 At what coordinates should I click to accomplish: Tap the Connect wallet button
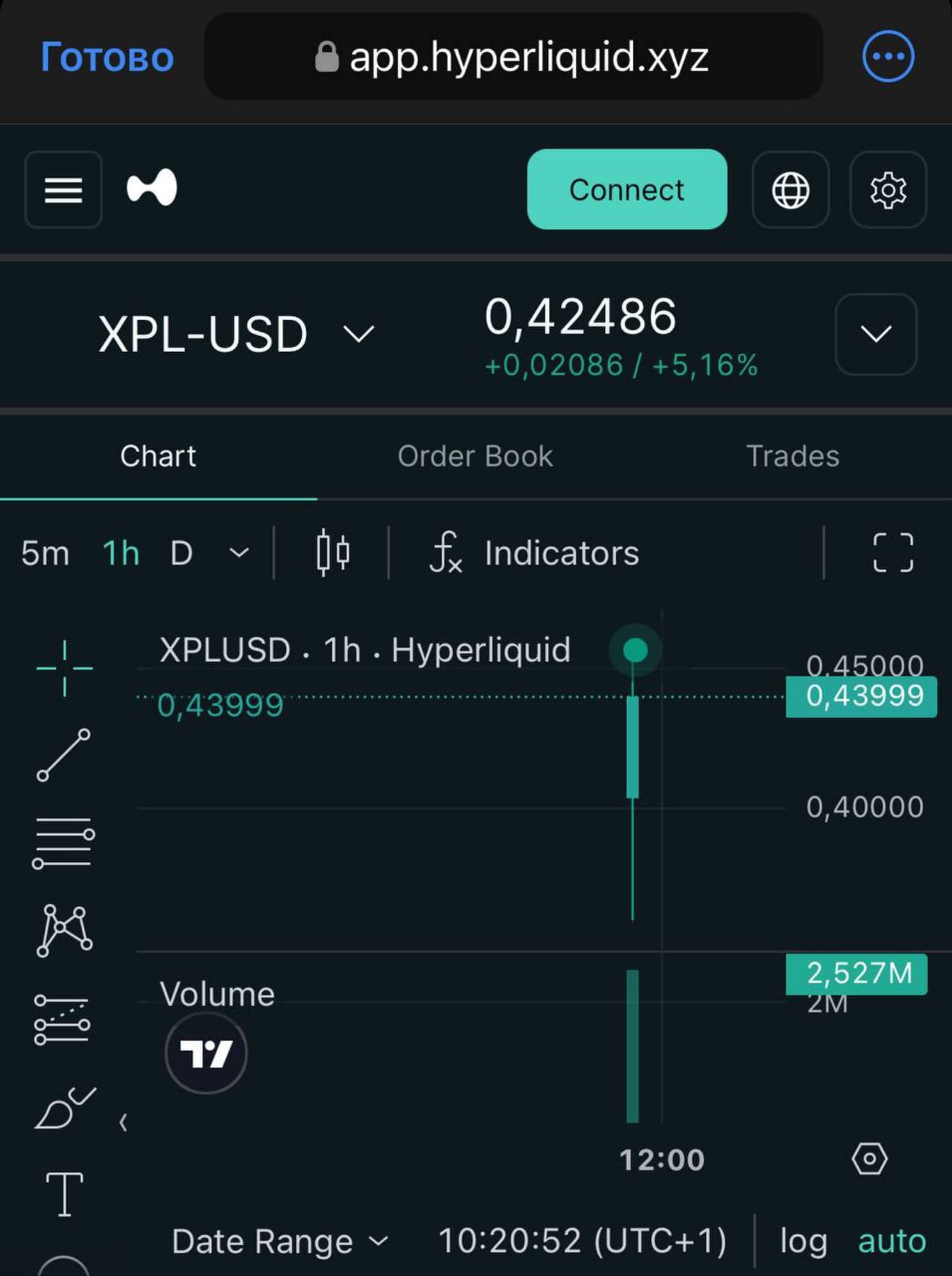tap(627, 189)
